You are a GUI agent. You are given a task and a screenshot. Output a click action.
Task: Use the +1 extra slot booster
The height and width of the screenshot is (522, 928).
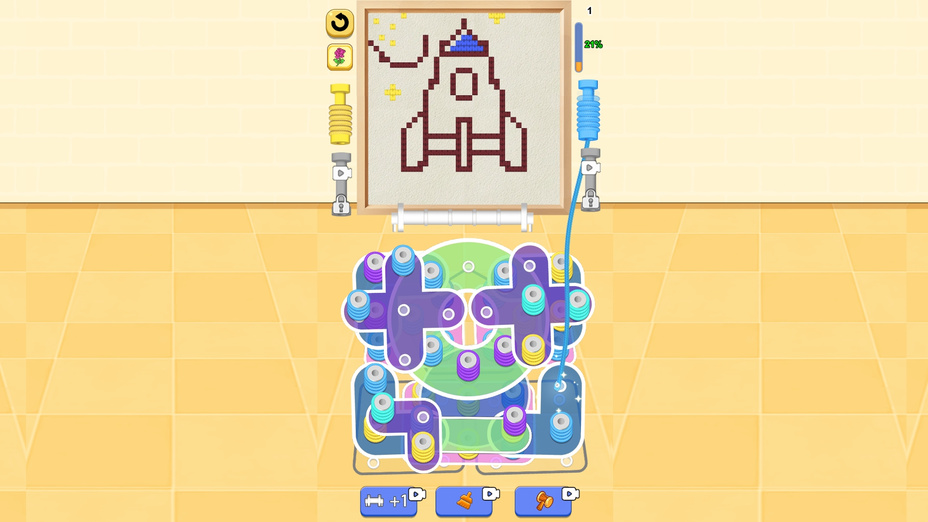click(x=390, y=501)
